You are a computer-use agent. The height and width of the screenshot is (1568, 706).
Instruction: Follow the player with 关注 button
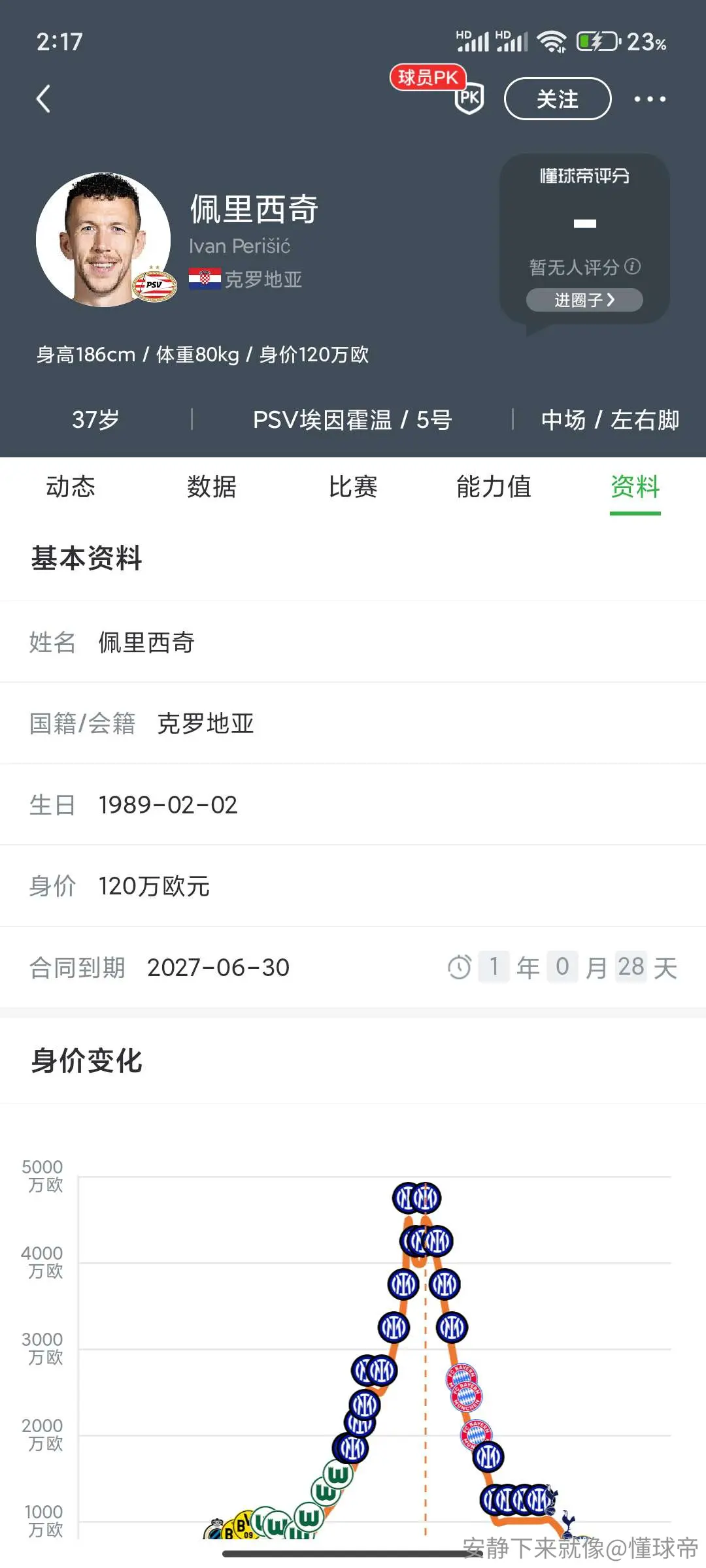tap(558, 99)
